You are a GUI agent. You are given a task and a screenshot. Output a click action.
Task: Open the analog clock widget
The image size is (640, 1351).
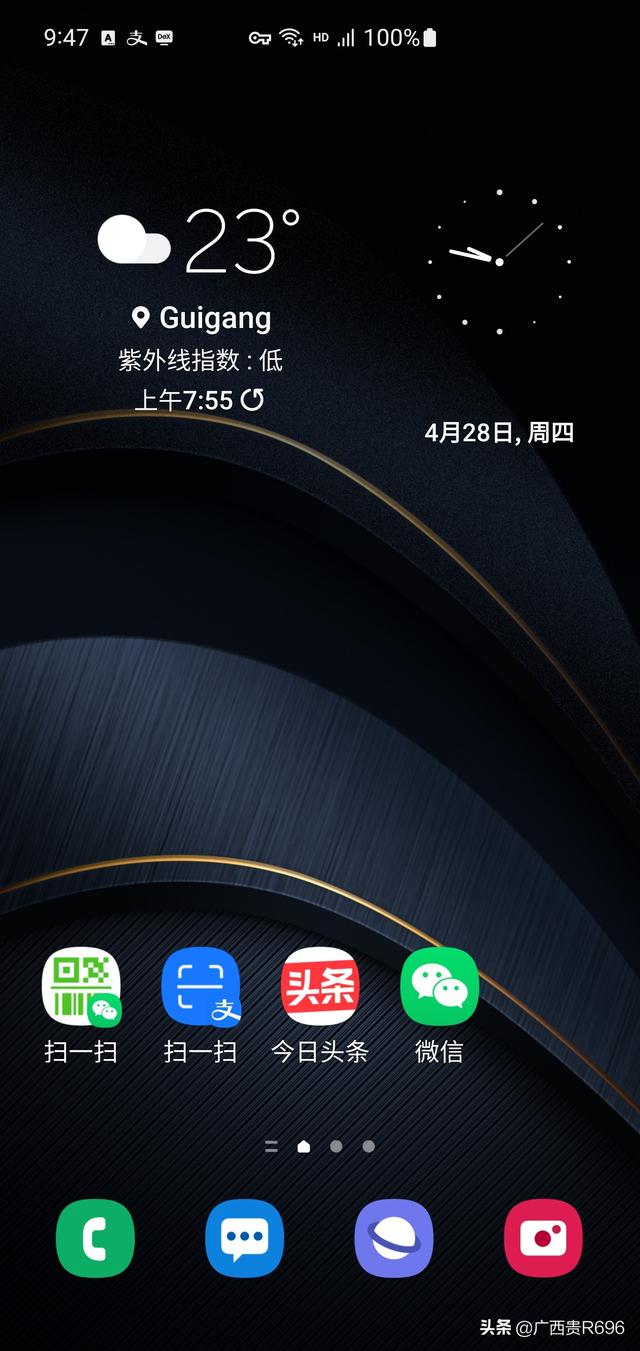[x=499, y=261]
